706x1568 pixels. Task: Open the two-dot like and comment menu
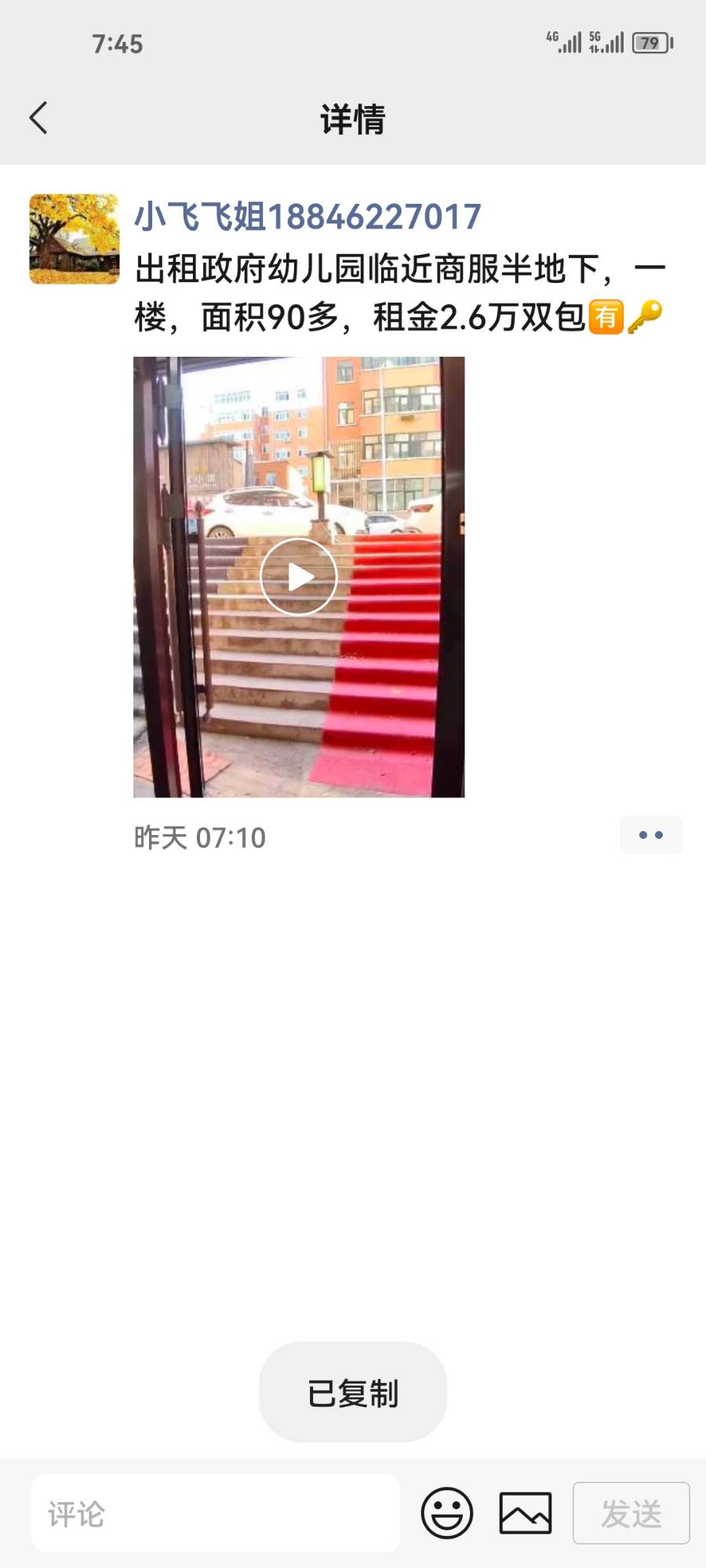click(650, 835)
